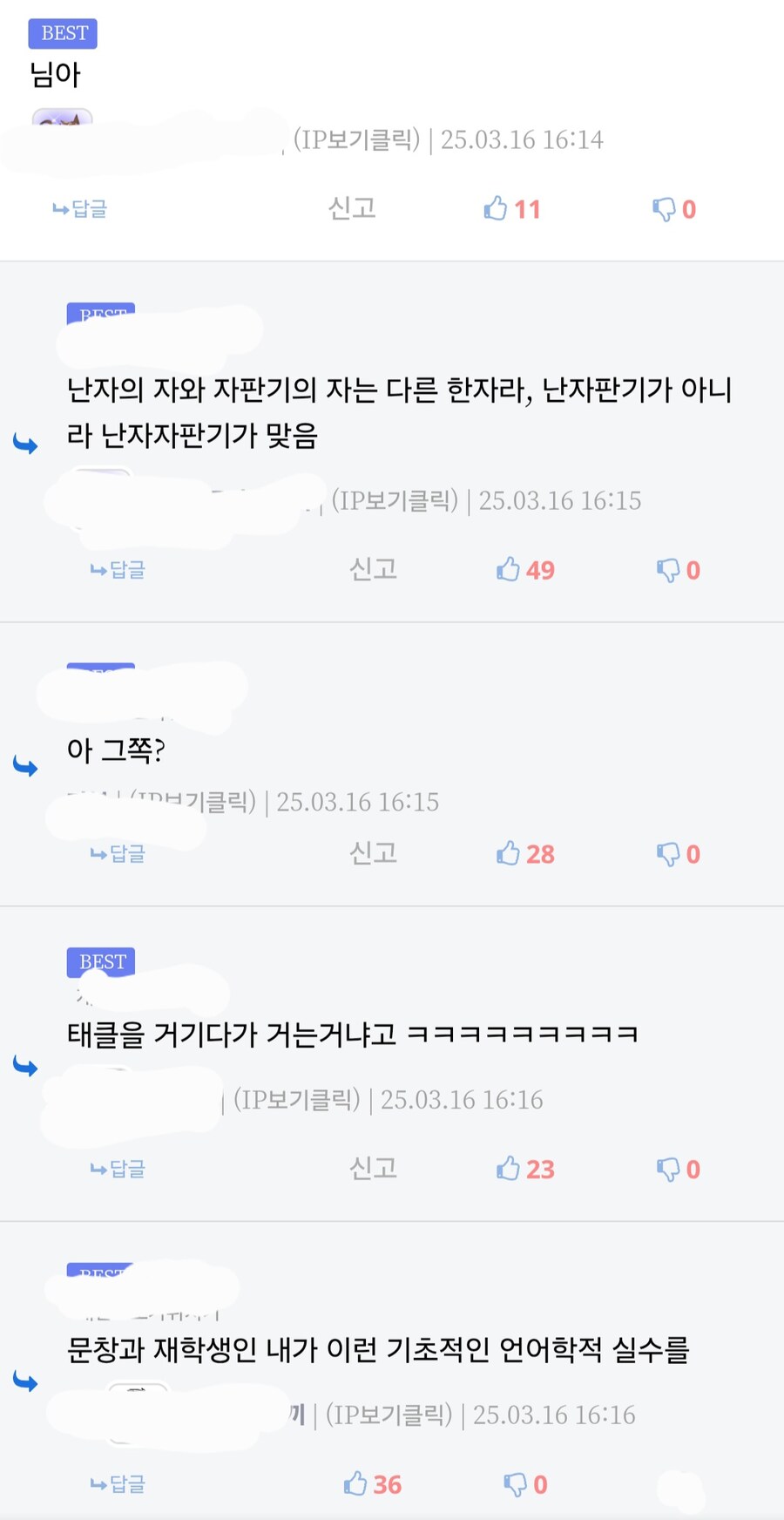Report the '아 그쪽?' comment
The width and height of the screenshot is (784, 1520).
(x=373, y=853)
